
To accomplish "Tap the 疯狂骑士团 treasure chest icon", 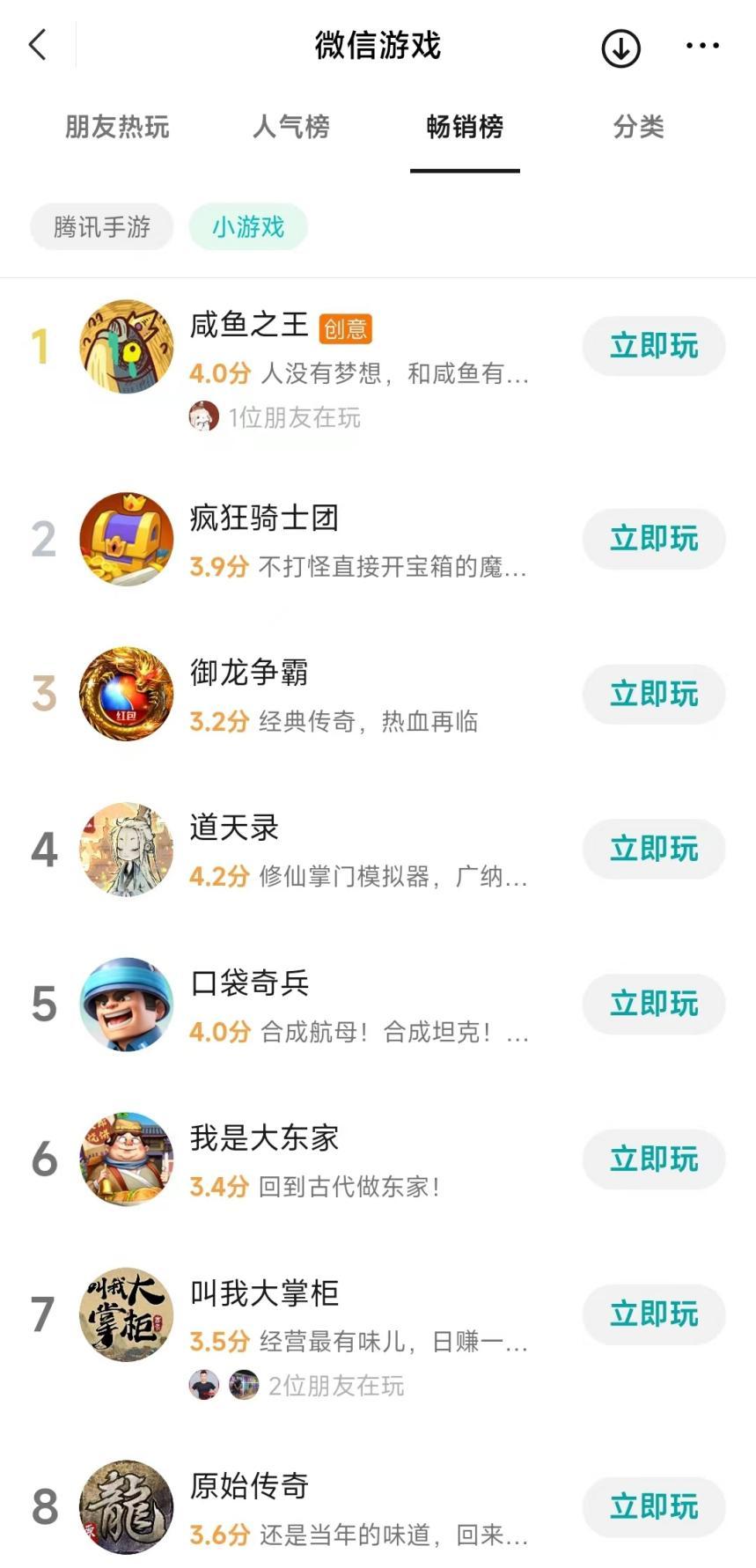I will point(126,539).
